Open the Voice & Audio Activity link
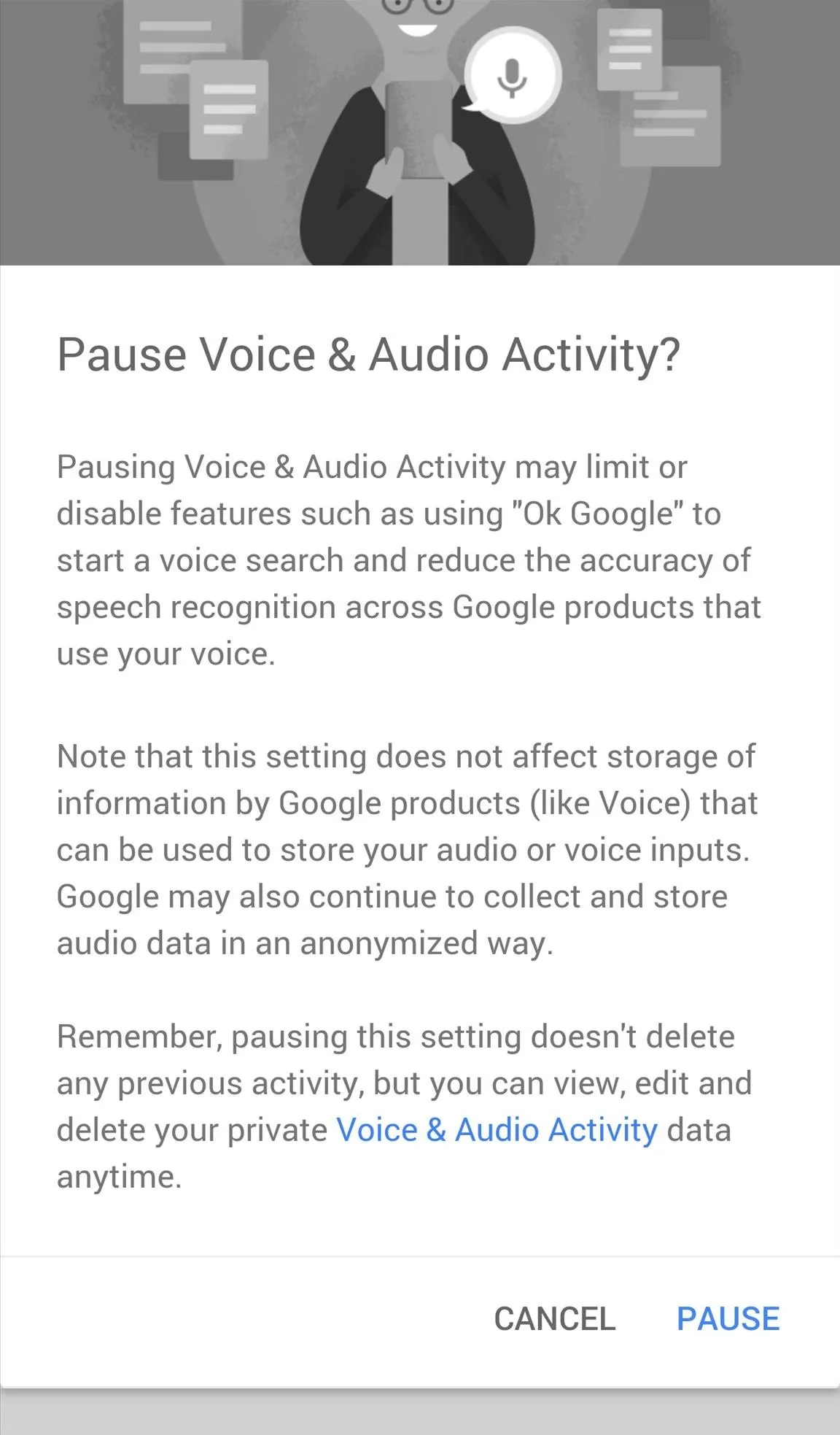Image resolution: width=840 pixels, height=1435 pixels. tap(497, 1130)
